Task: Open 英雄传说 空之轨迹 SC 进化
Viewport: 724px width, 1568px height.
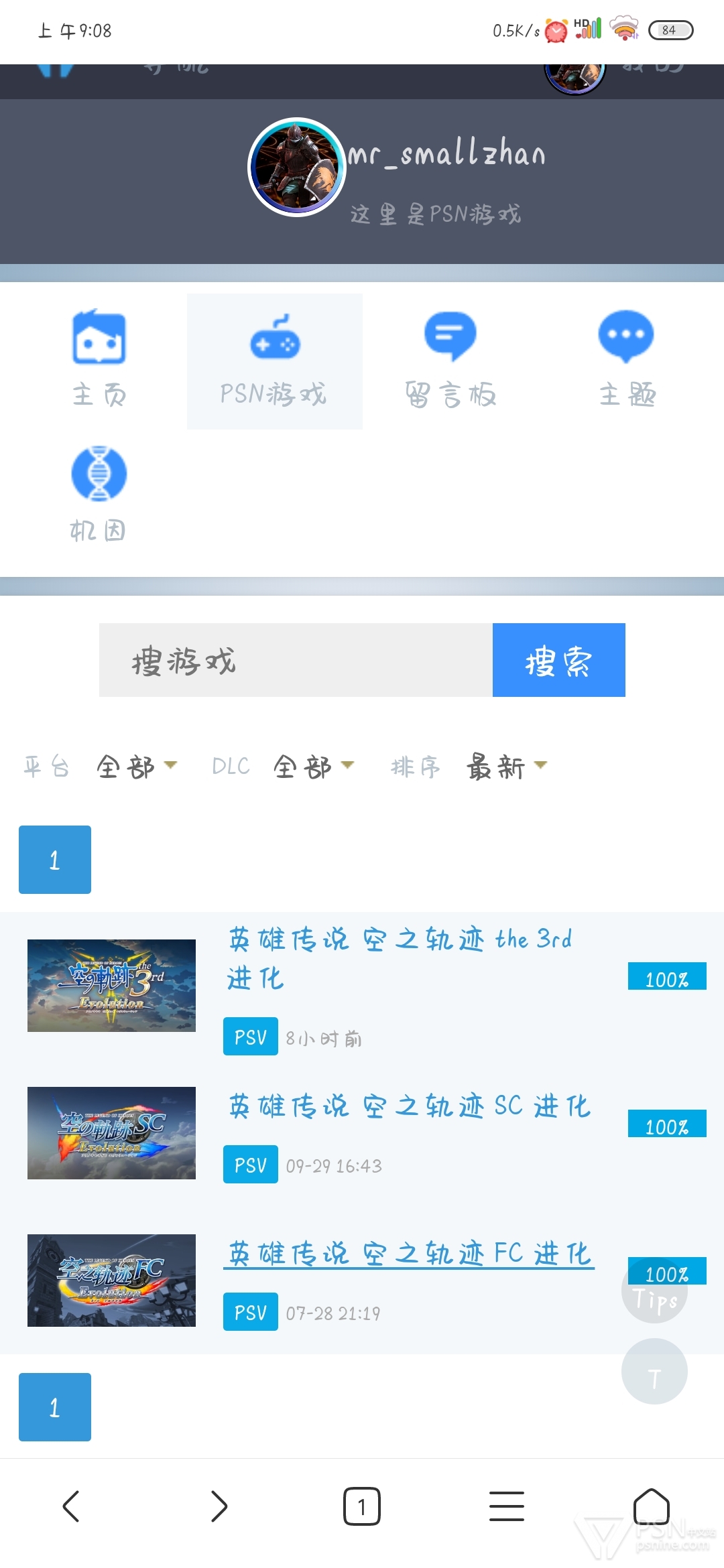Action: pos(410,1106)
